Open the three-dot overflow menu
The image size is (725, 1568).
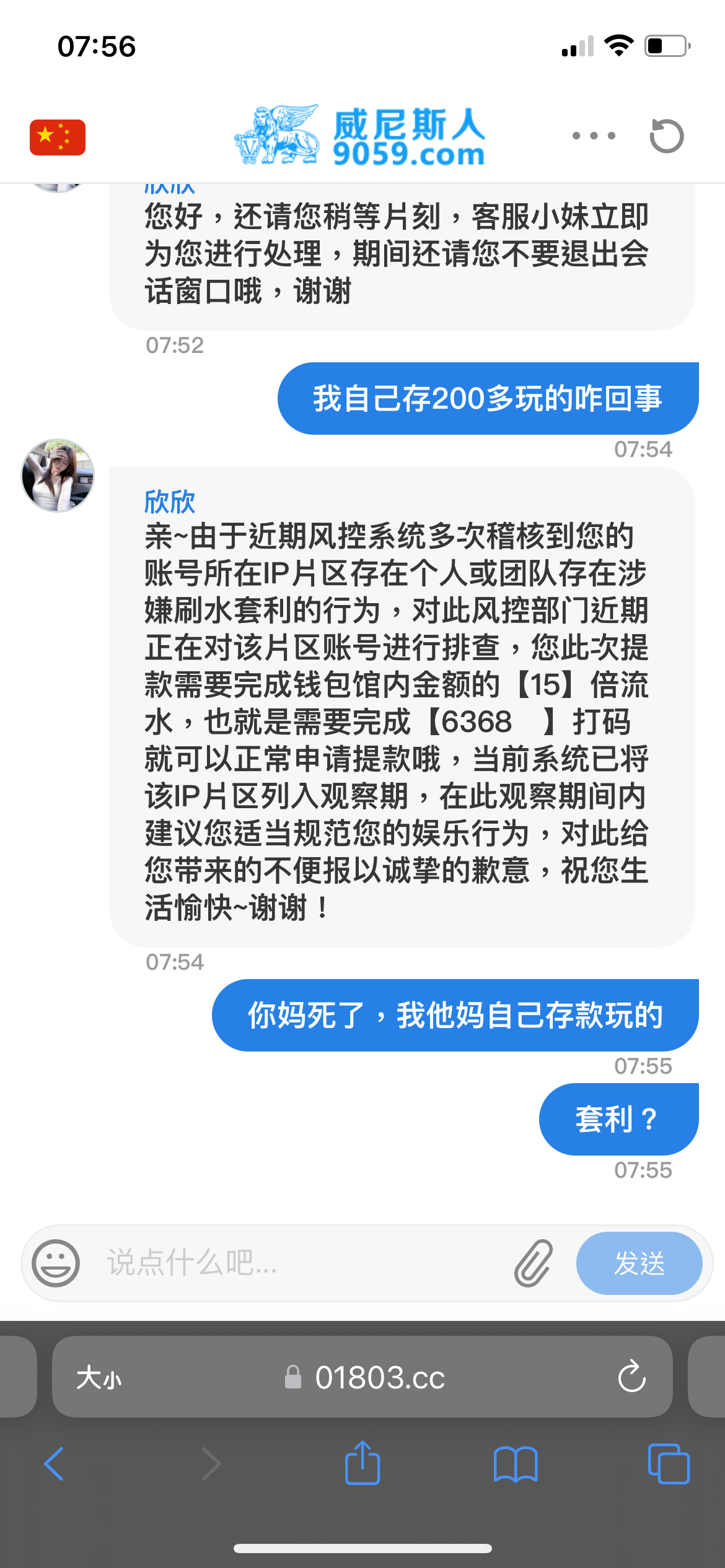coord(594,136)
